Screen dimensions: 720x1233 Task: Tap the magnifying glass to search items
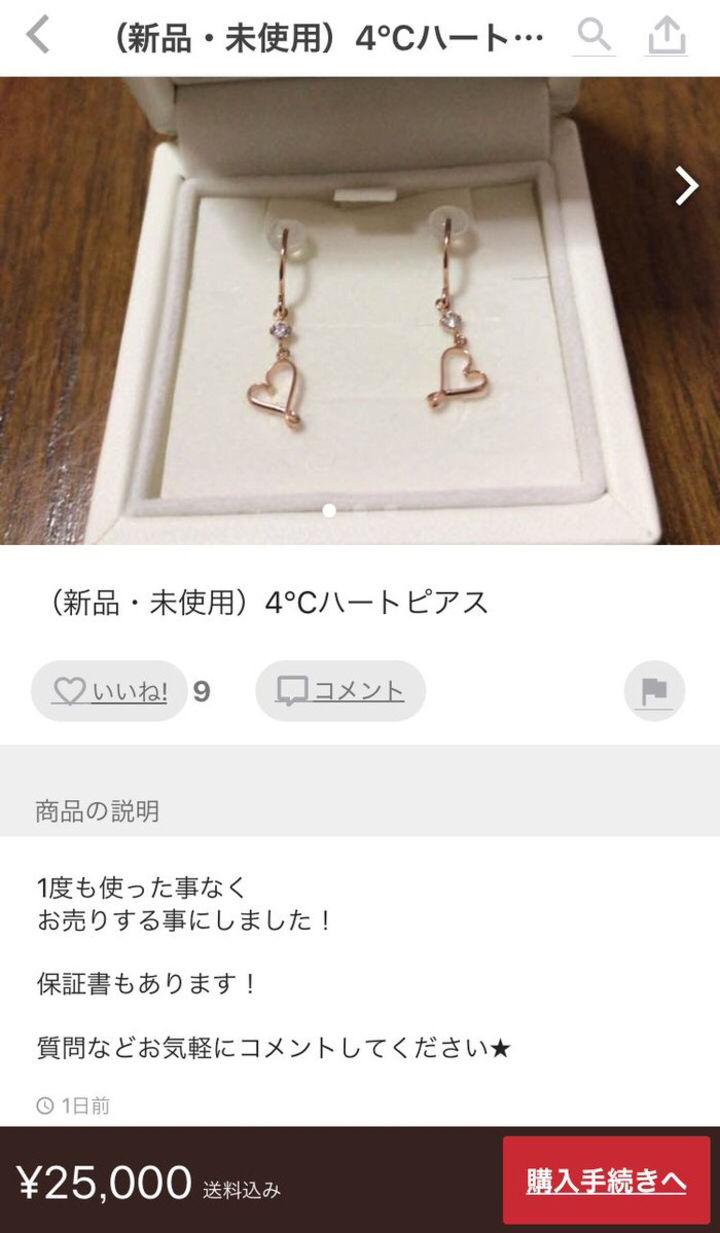[597, 37]
